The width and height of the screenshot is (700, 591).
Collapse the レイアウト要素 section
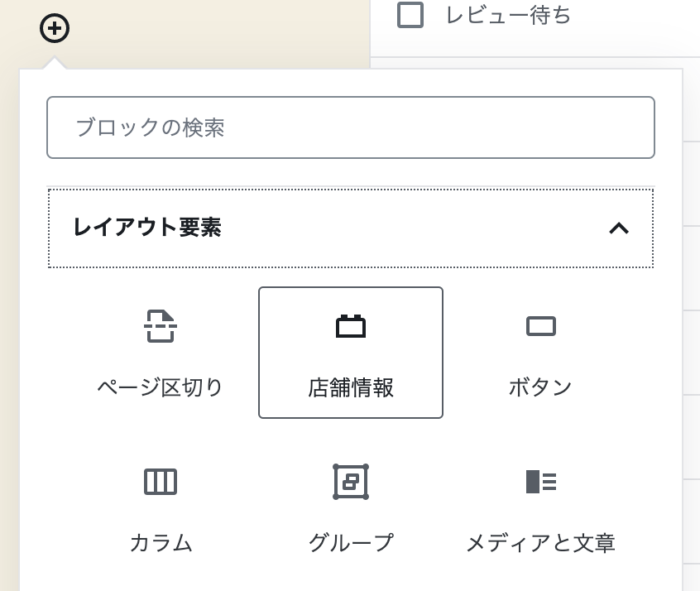click(x=618, y=228)
